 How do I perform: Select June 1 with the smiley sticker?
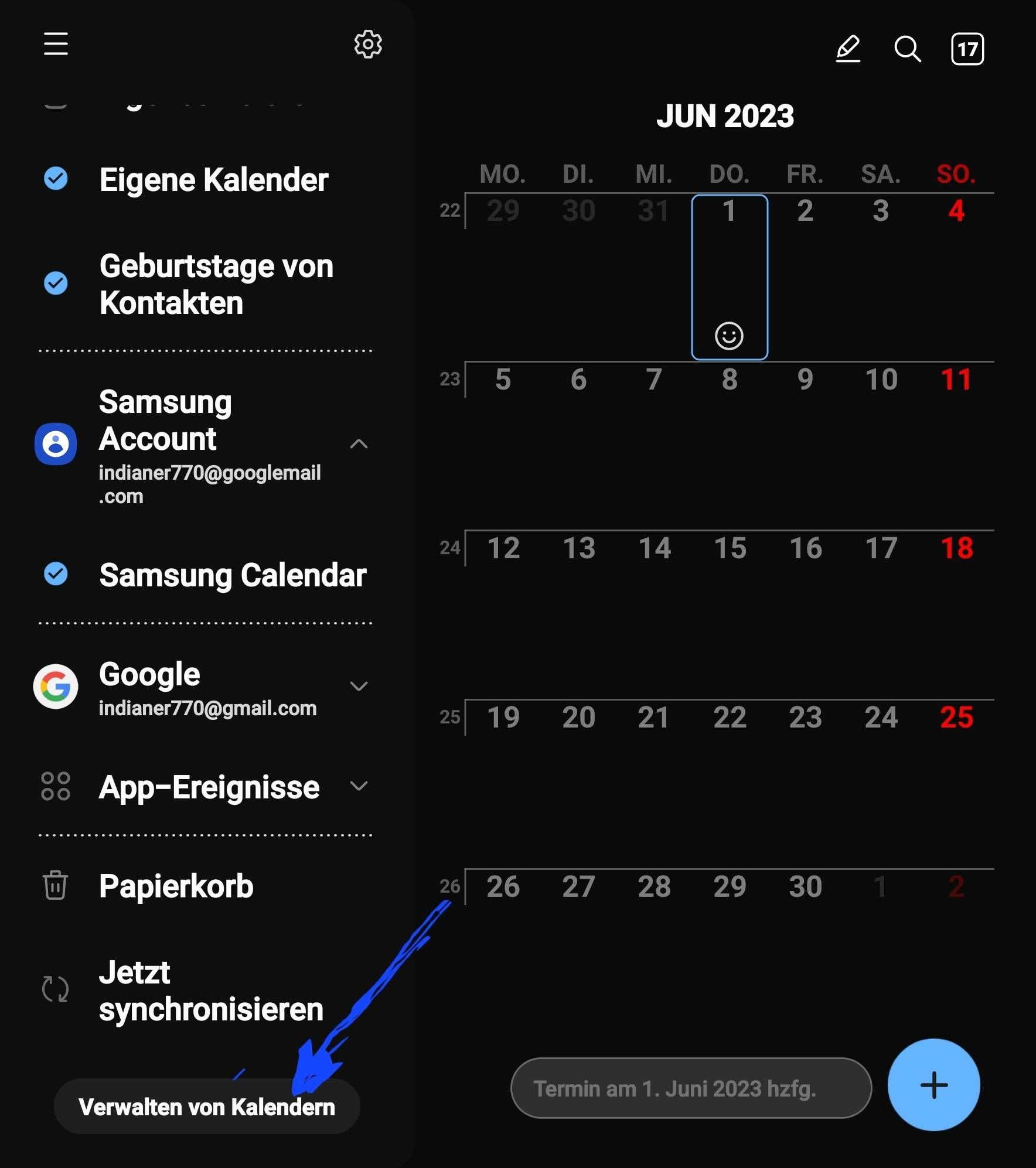(730, 277)
